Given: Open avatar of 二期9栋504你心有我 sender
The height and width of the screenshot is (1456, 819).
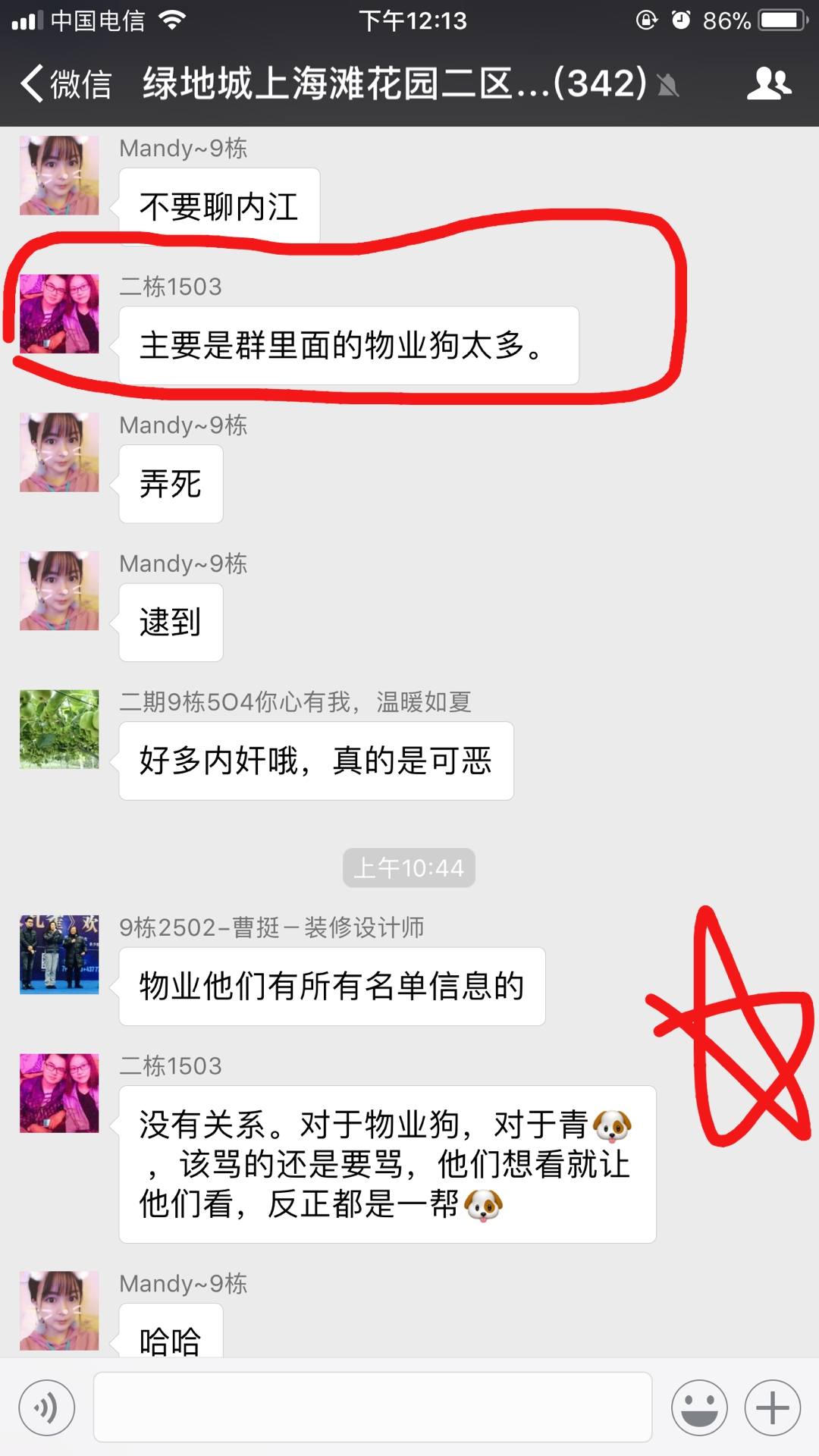Looking at the screenshot, I should click(x=59, y=730).
